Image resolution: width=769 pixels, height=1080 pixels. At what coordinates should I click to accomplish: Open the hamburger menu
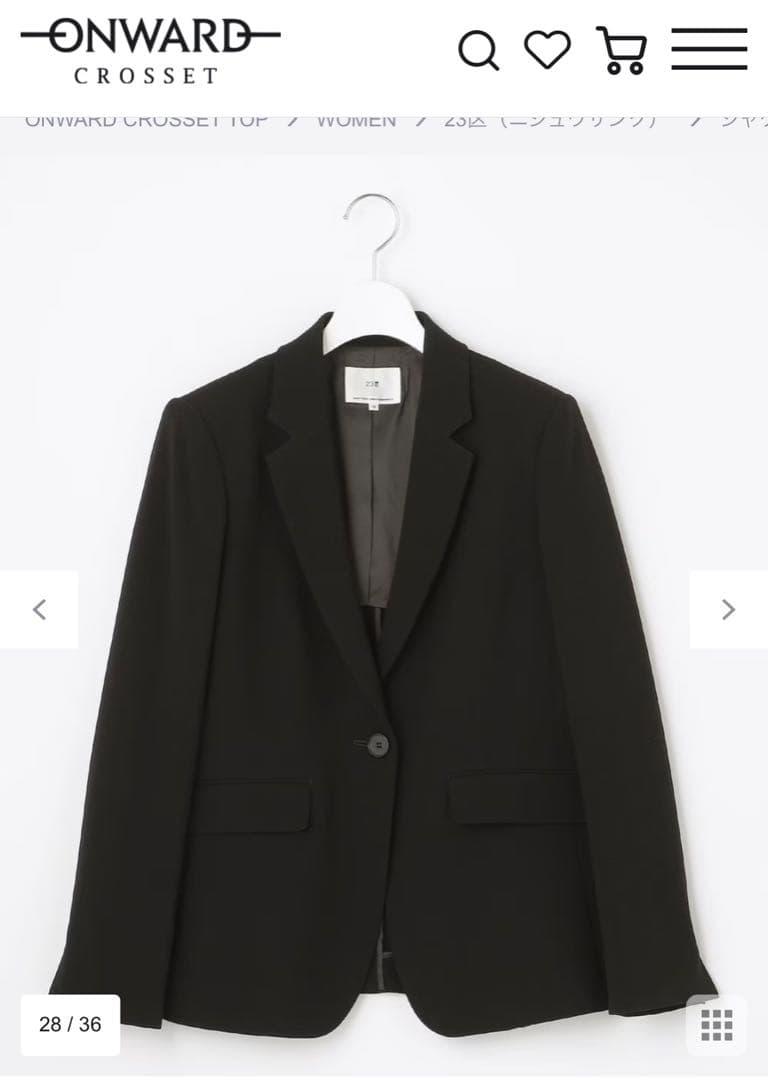(709, 49)
